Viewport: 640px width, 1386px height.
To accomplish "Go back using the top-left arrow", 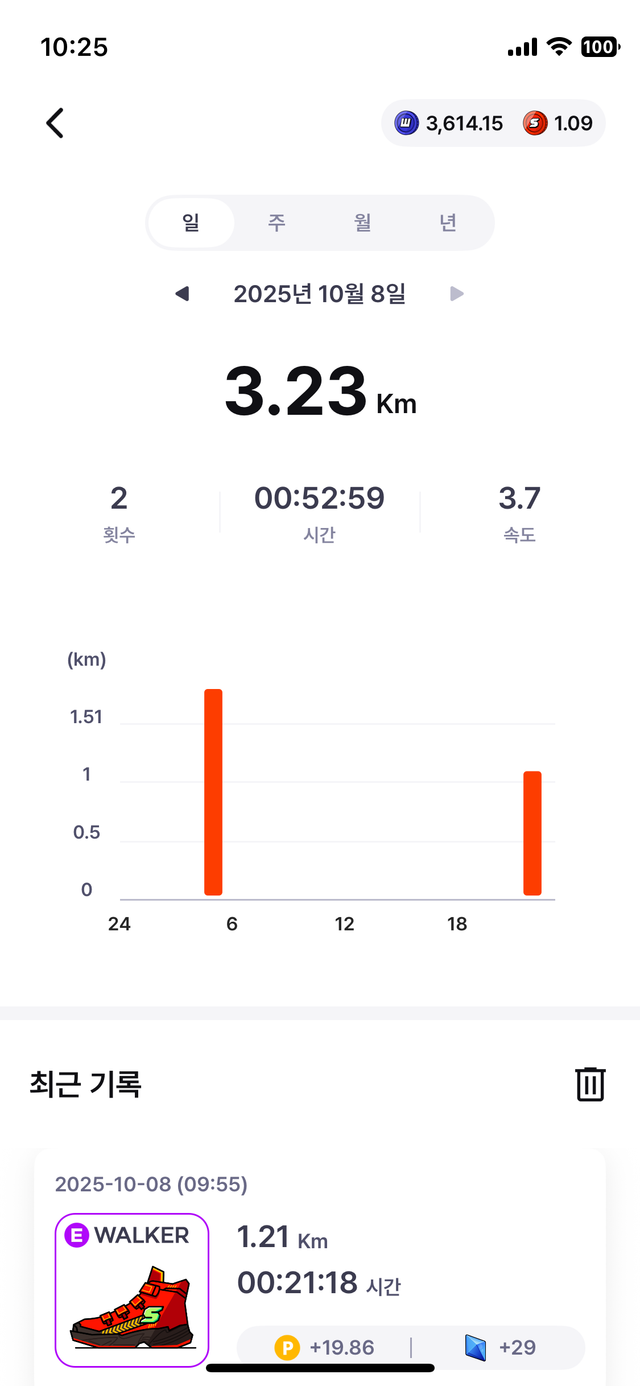I will (55, 123).
